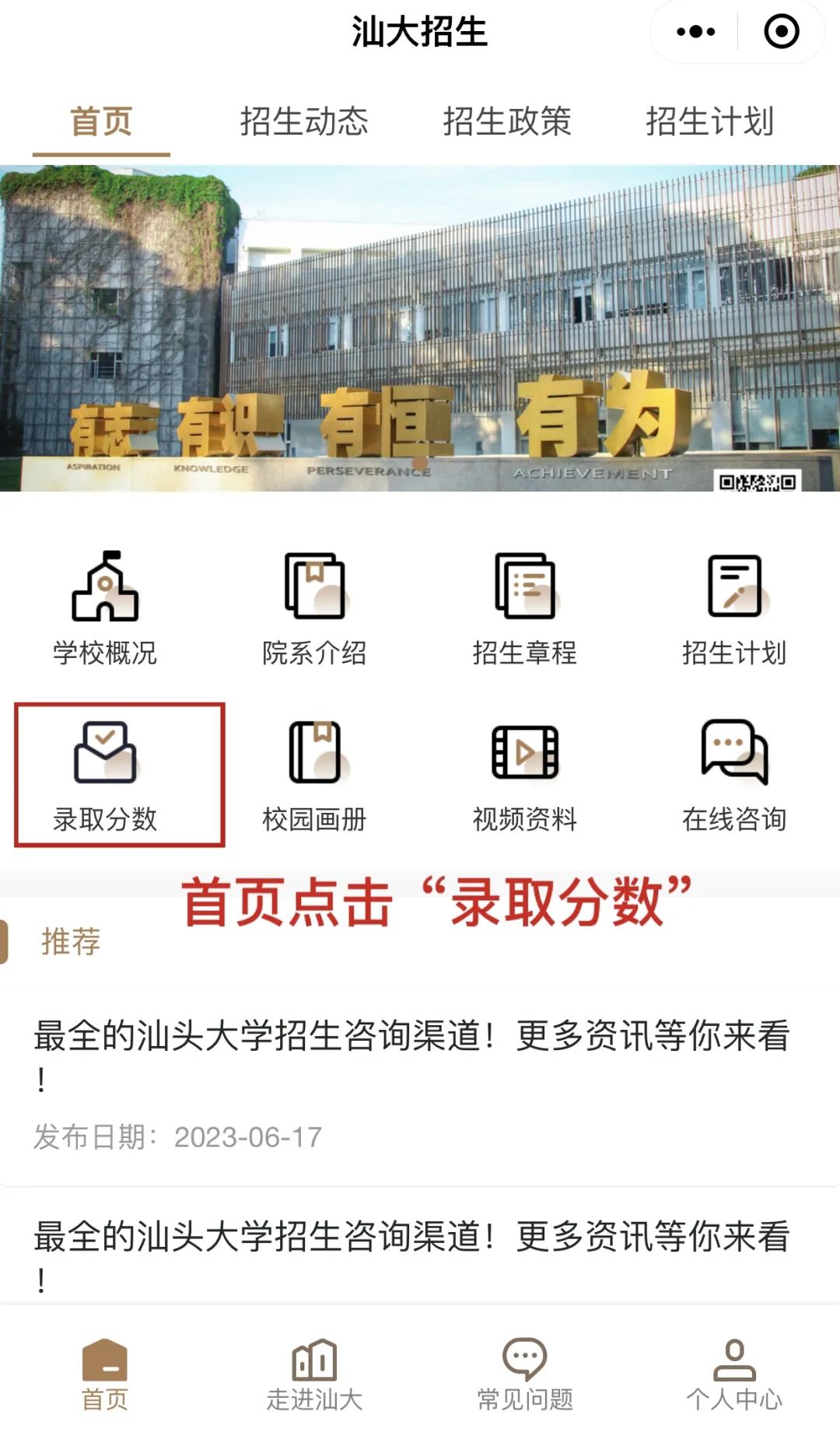Screen dimensions: 840x1439
Task: View the 招生章程 section
Action: (525, 608)
